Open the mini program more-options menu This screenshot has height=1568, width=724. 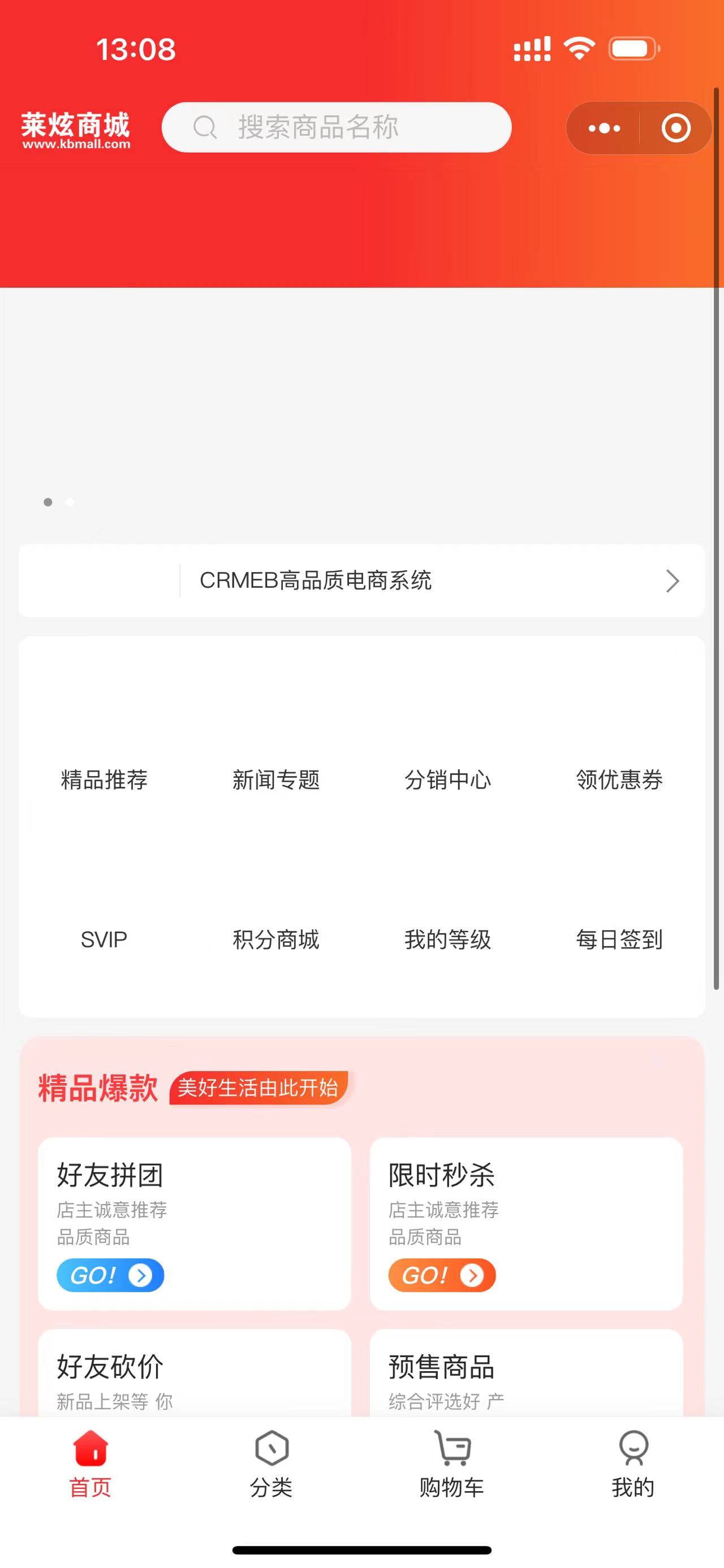click(604, 128)
